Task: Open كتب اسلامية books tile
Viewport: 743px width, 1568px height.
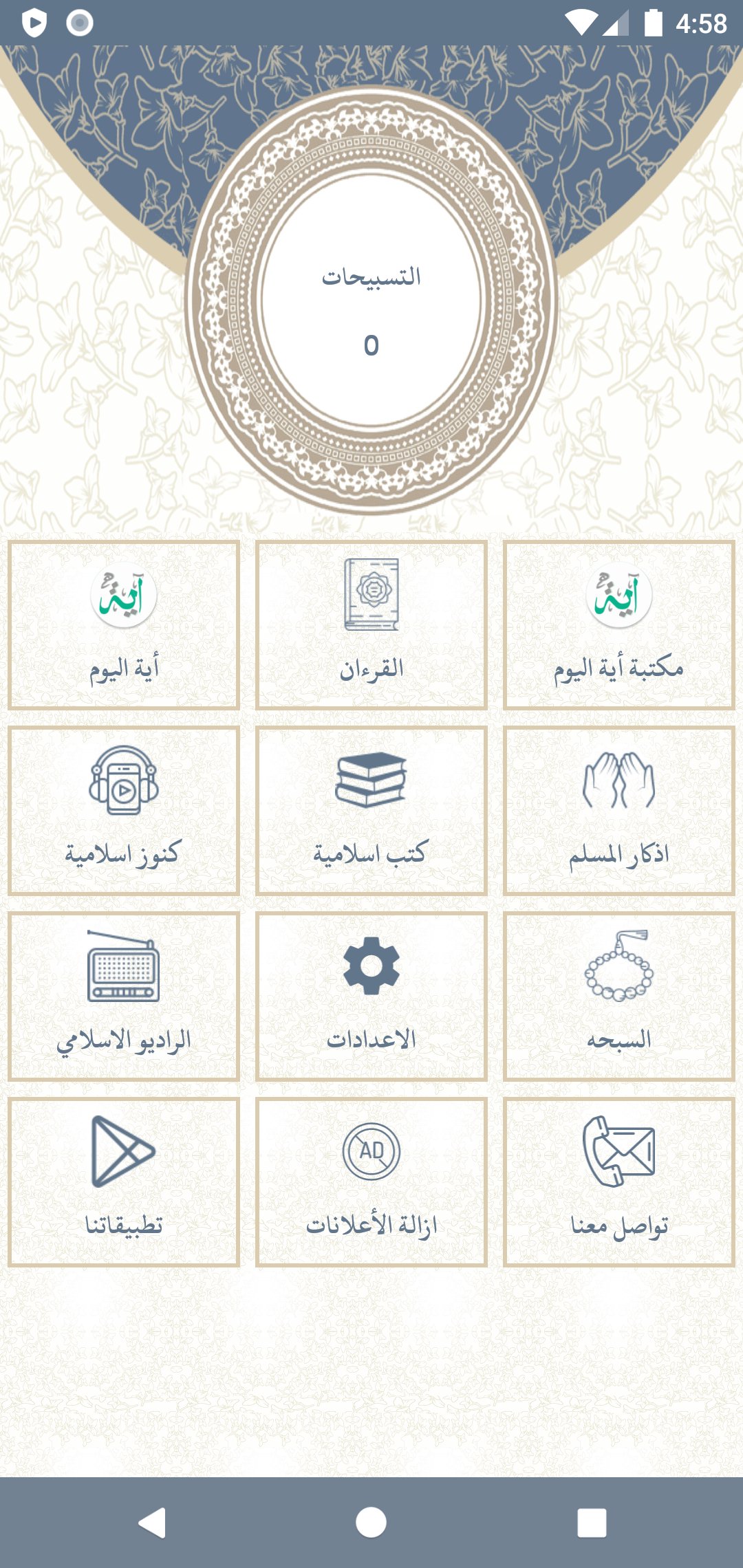Action: point(371,810)
